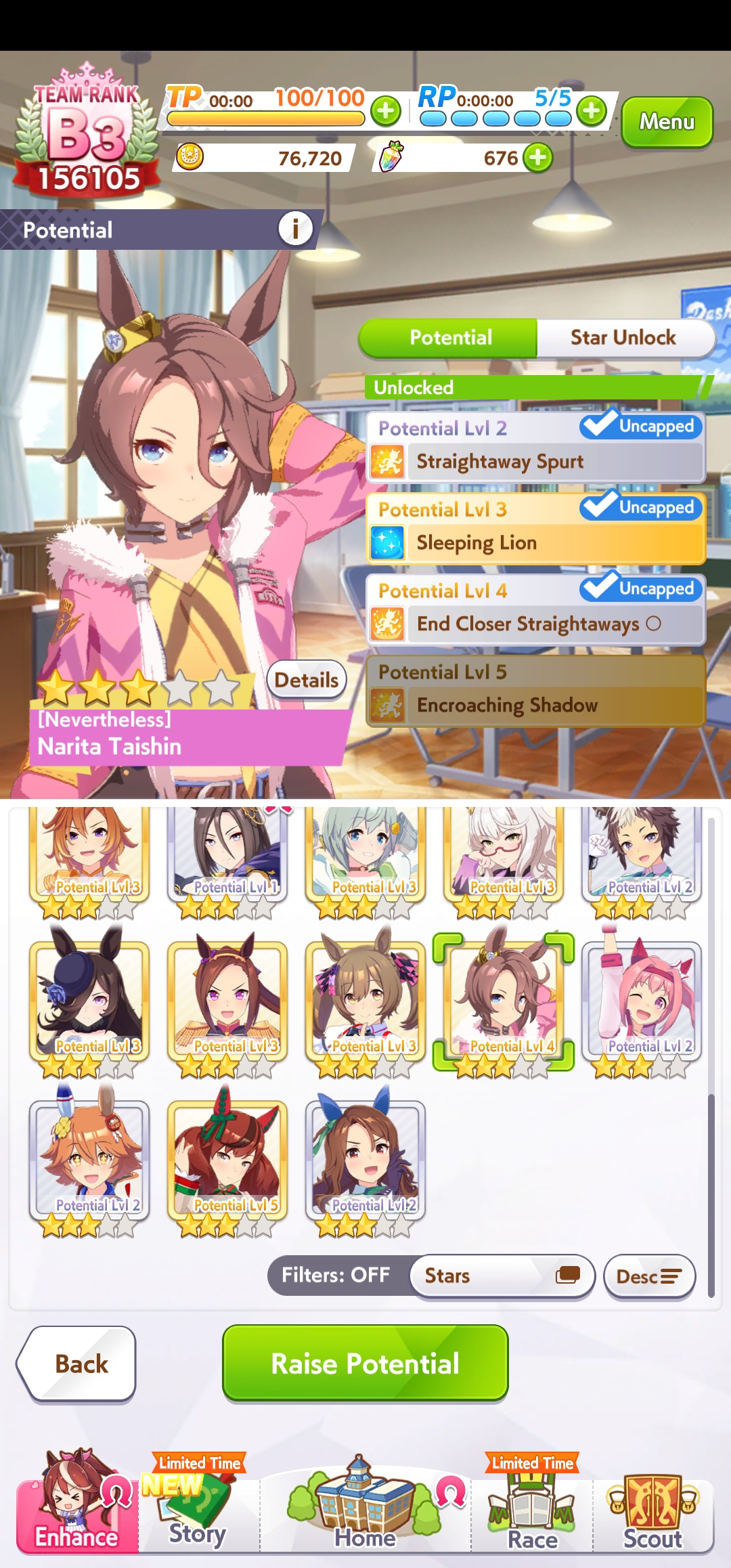Open the Filters: OFF button
Viewport: 731px width, 1568px height.
coord(336,1276)
